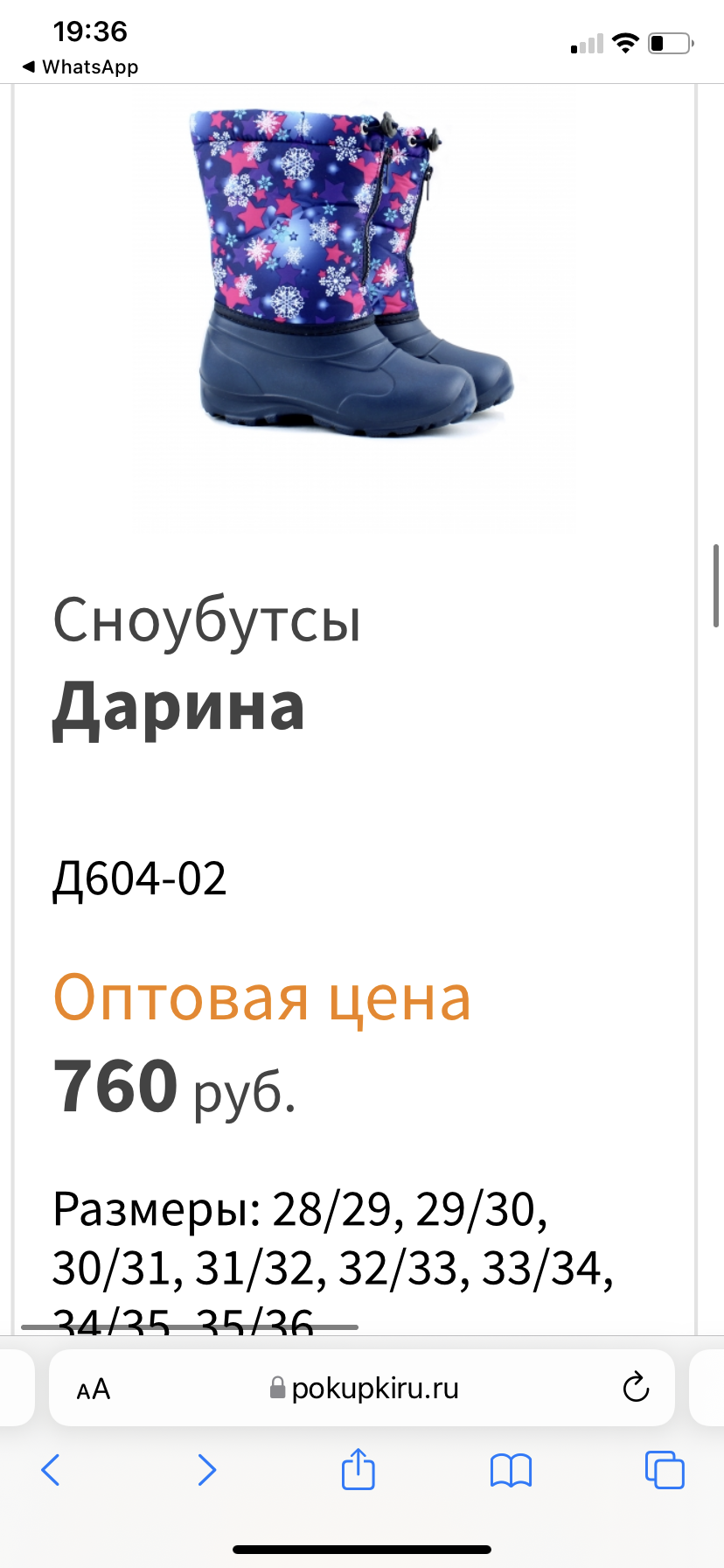724x1568 pixels.
Task: Reload the page
Action: (636, 1387)
